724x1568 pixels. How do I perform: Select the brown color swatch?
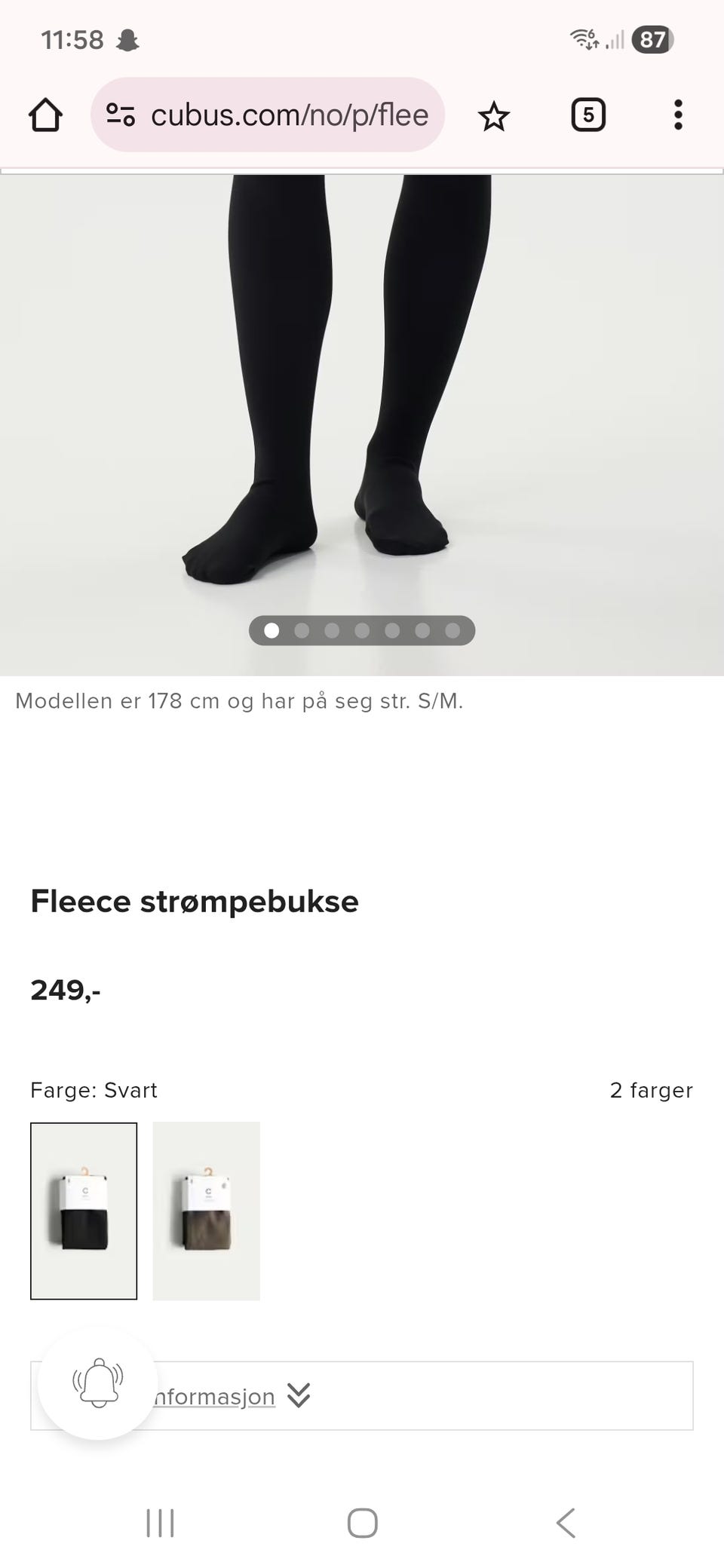pos(206,1211)
